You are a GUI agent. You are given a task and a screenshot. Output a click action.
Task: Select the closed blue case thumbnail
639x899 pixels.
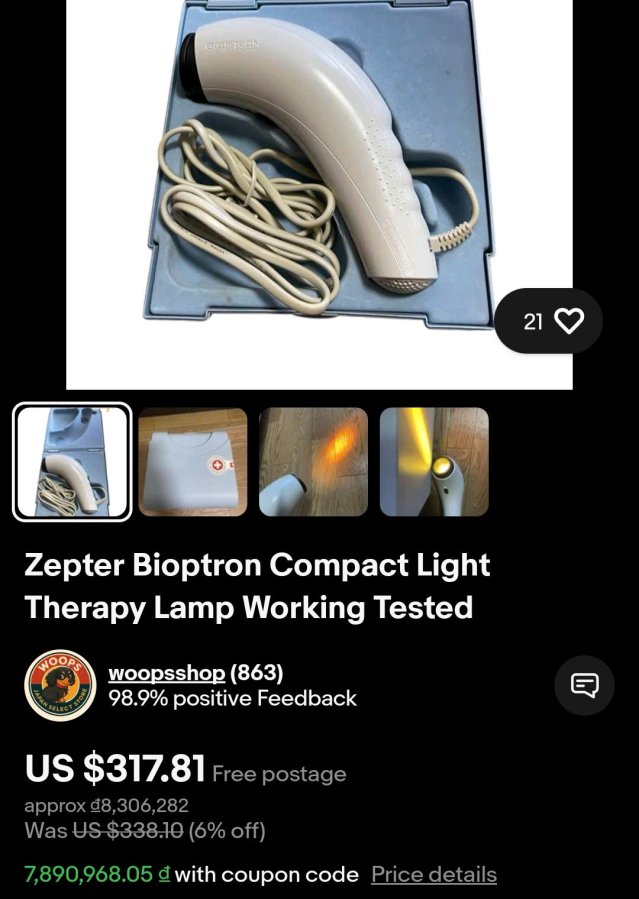point(193,462)
